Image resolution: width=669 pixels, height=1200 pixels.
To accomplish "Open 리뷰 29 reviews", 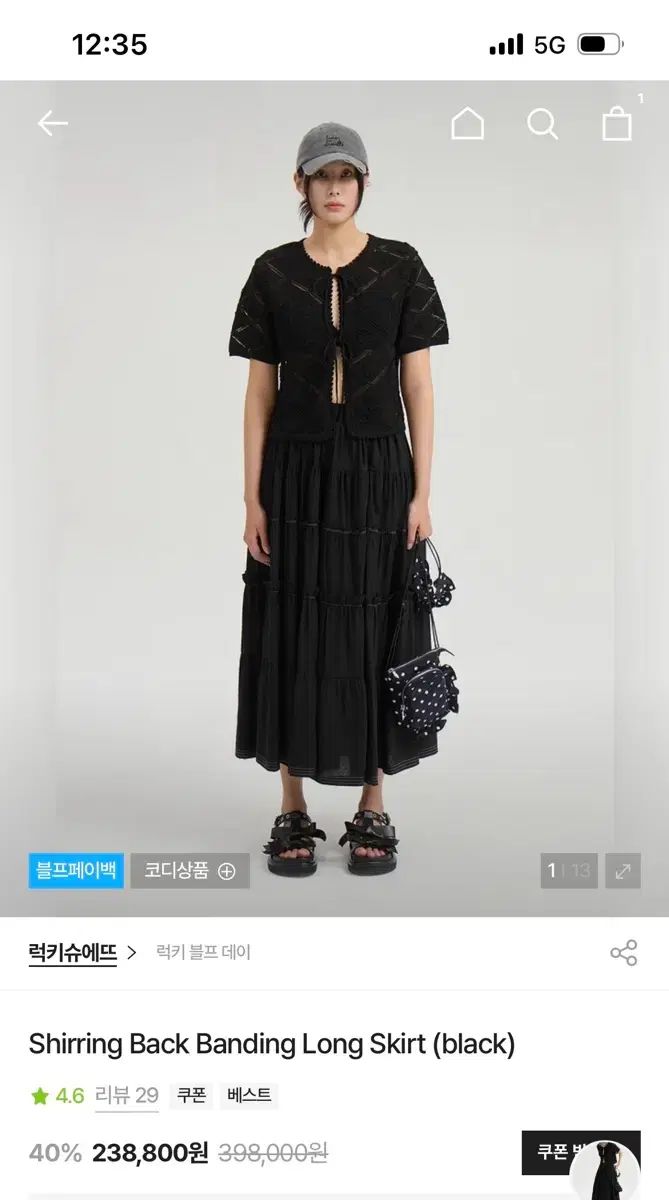I will (127, 1095).
